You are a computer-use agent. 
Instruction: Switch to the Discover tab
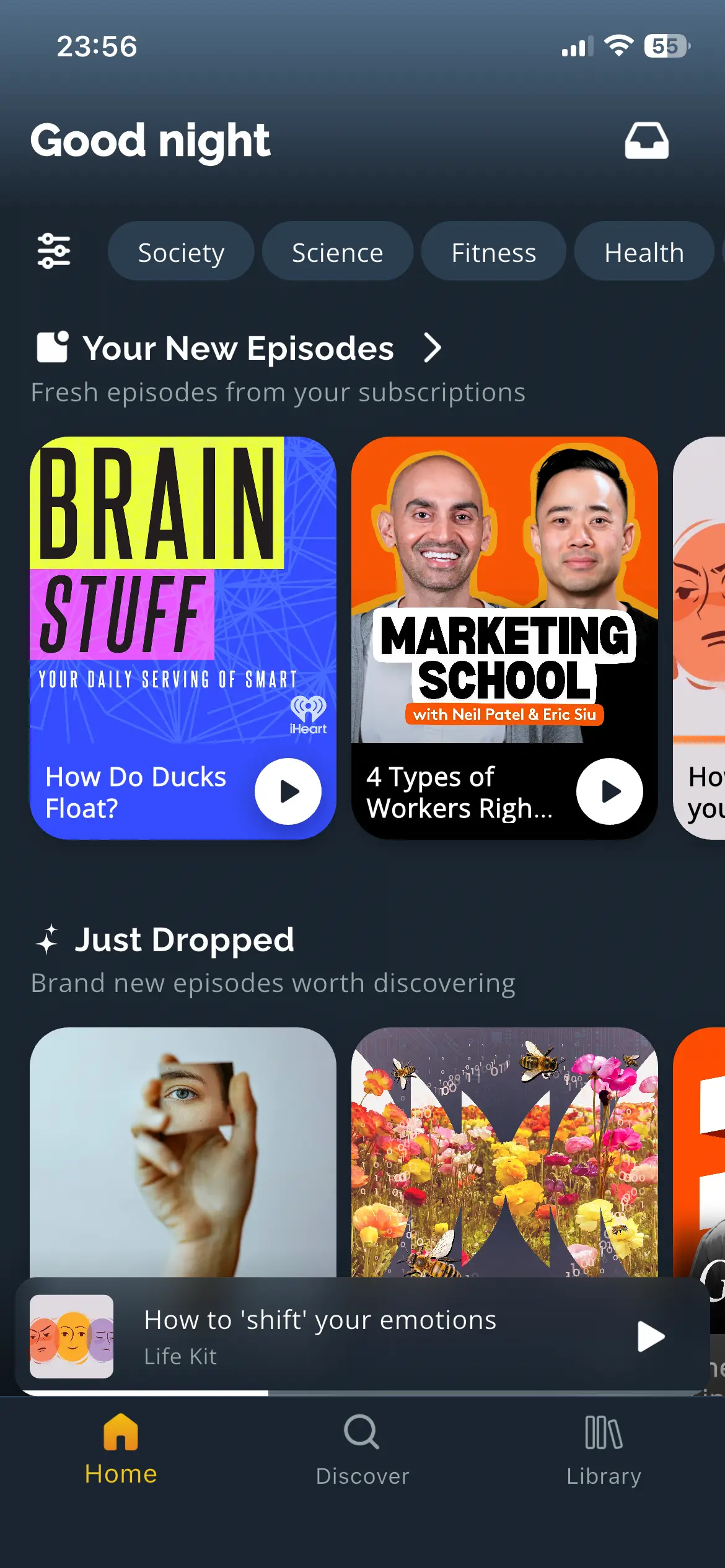(362, 1450)
